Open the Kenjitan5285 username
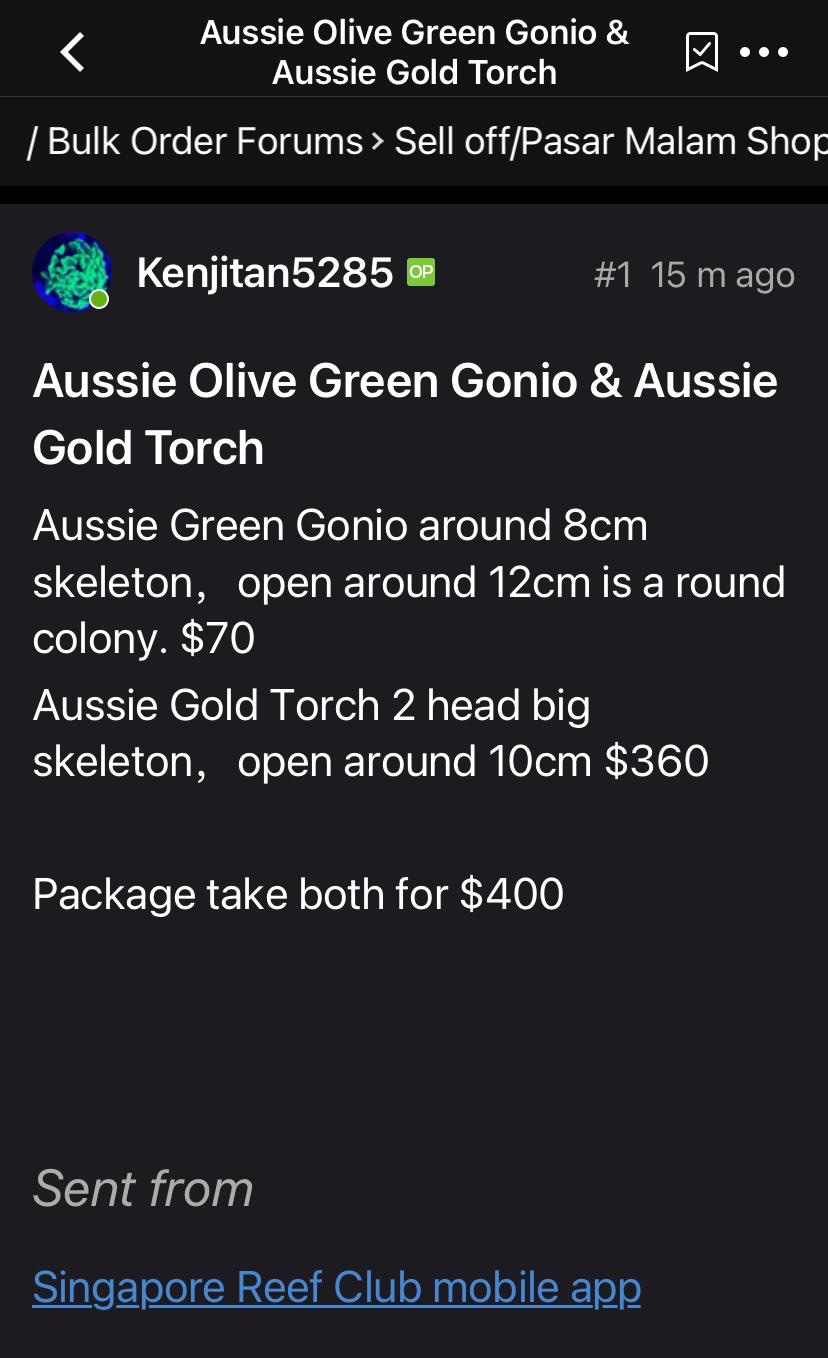 tap(265, 272)
